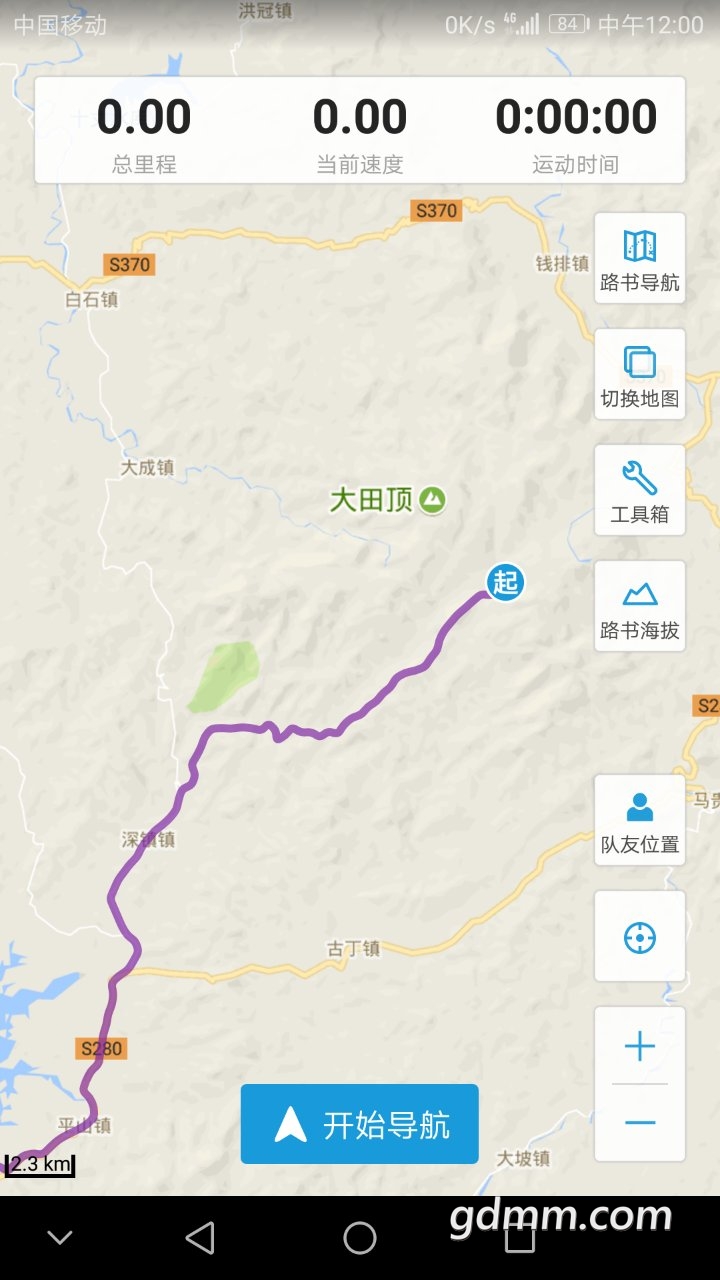
Task: Zoom in on the map
Action: 640,1047
